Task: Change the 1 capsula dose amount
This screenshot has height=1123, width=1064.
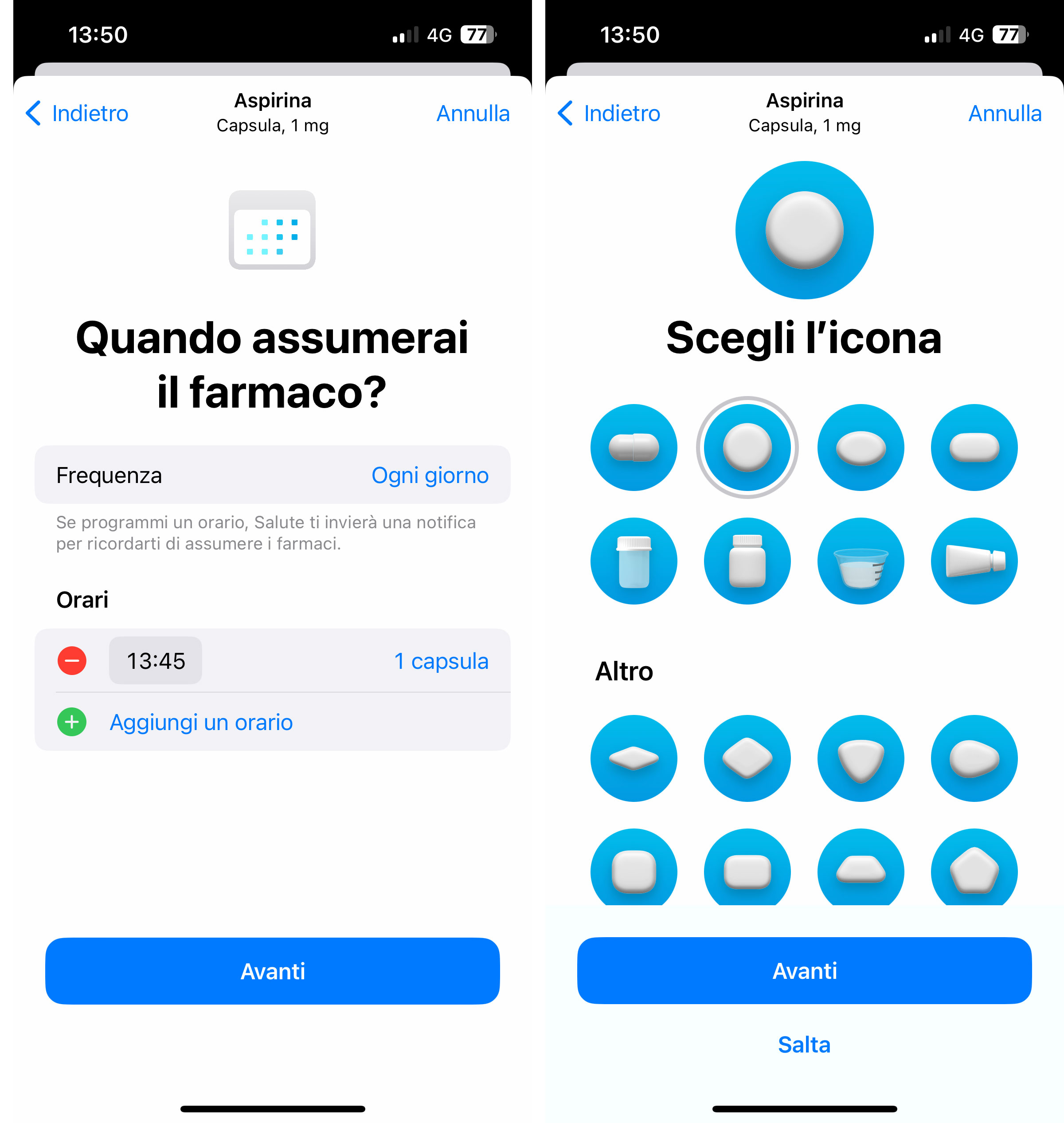Action: coord(441,660)
